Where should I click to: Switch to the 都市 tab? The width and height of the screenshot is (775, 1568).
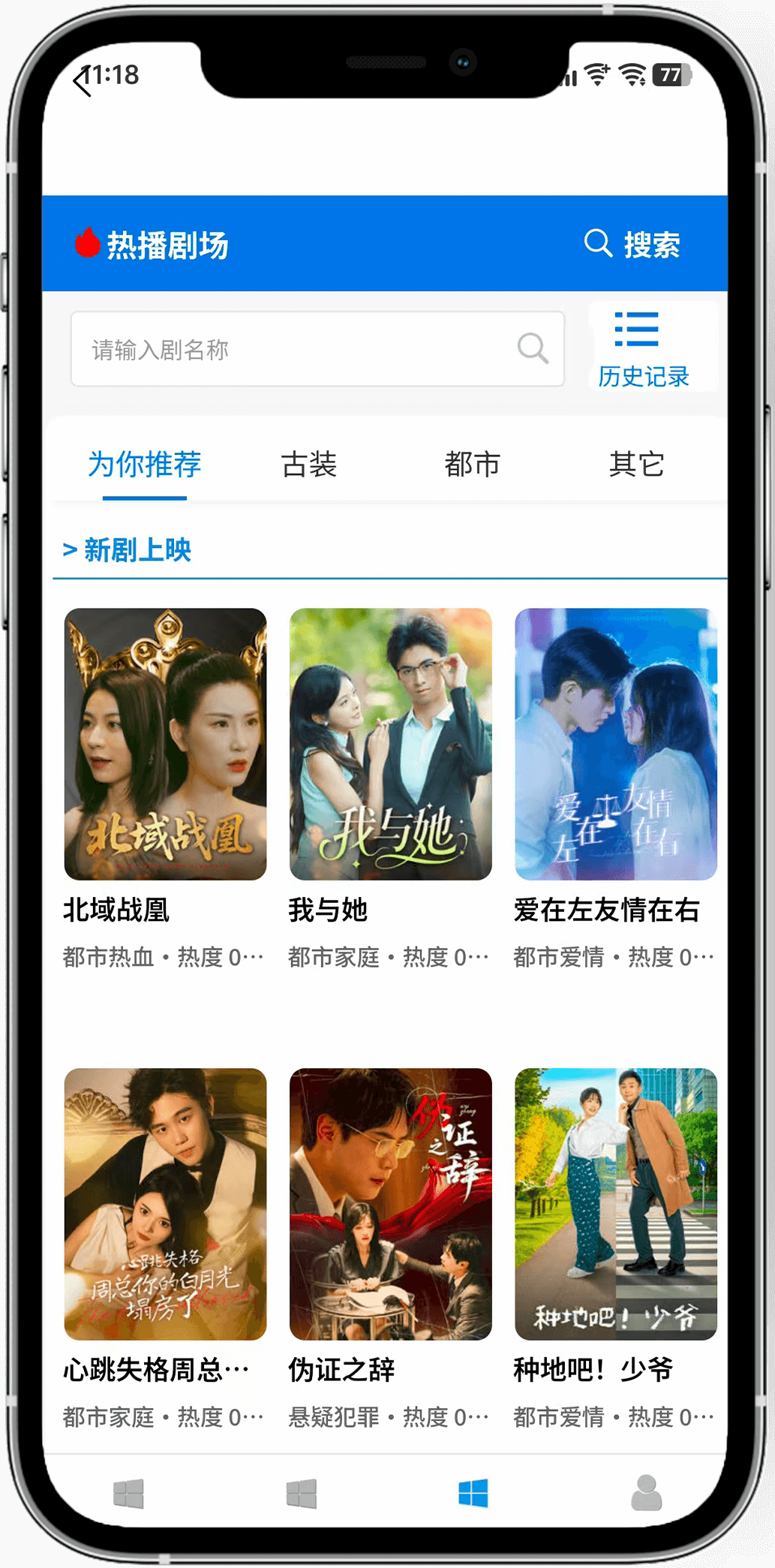click(x=472, y=465)
